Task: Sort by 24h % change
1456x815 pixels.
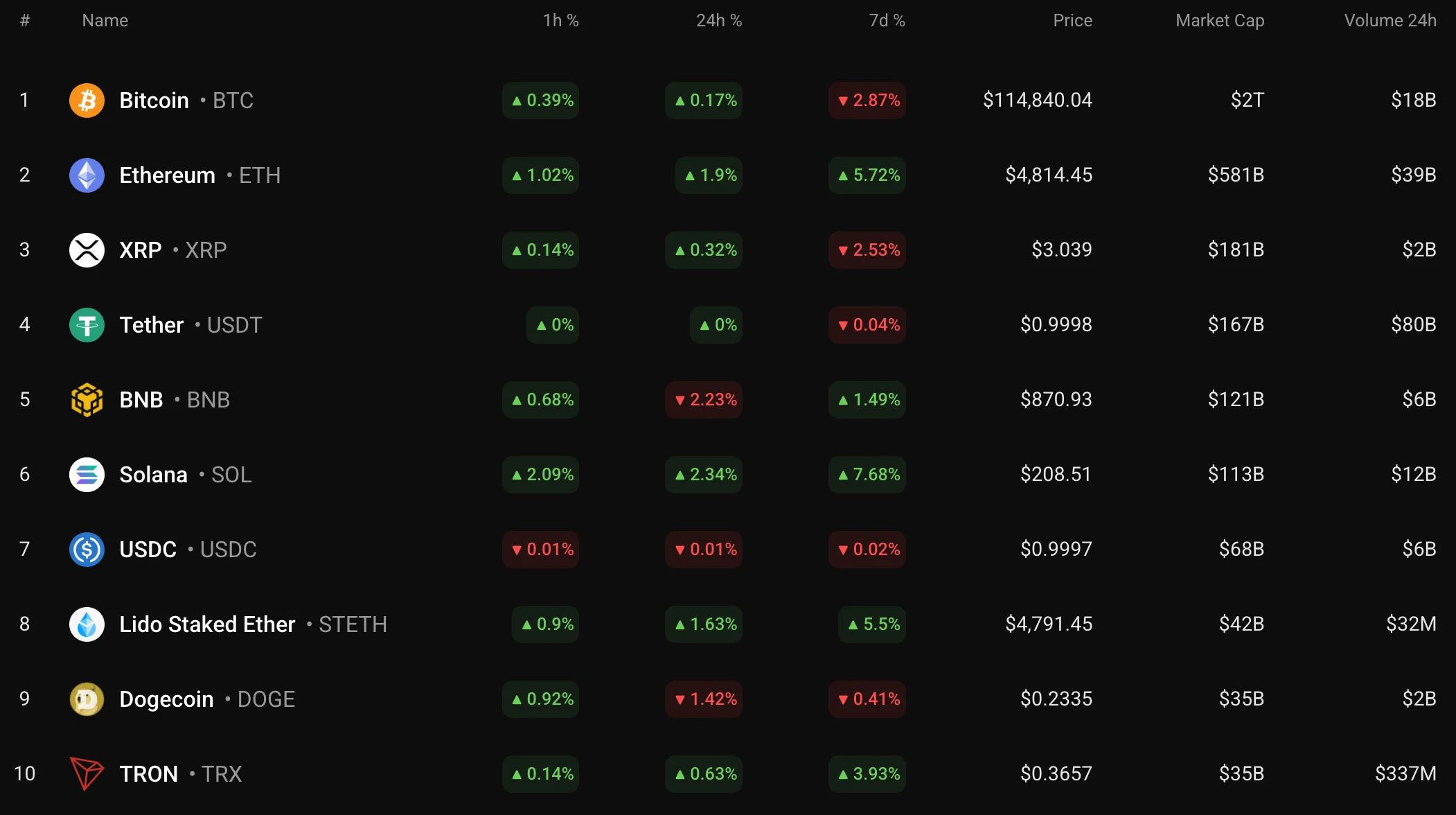Action: [x=718, y=21]
